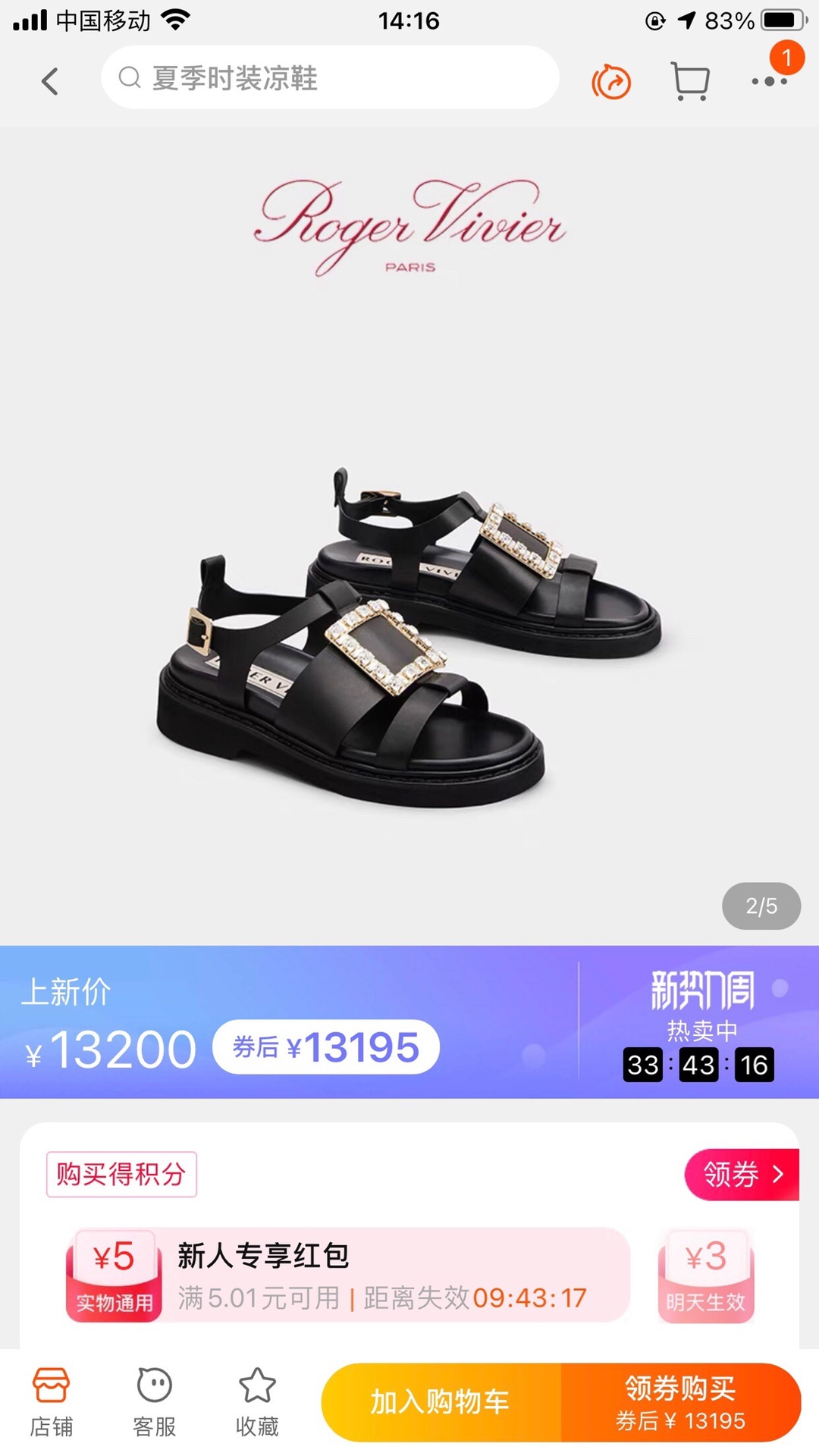Viewport: 819px width, 1456px height.
Task: Add item to 收藏 favorites
Action: (x=257, y=1402)
